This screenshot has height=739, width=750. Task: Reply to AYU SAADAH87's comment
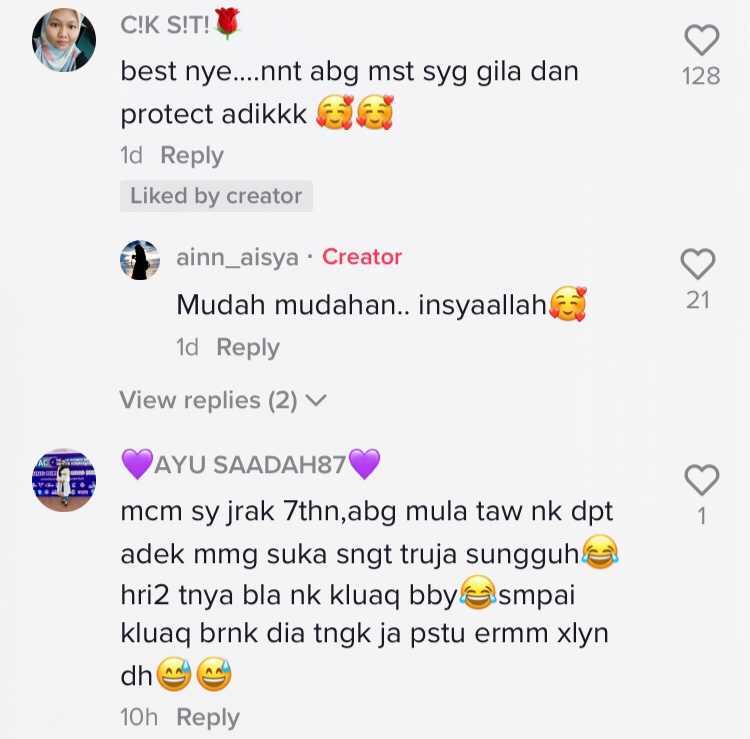(208, 717)
